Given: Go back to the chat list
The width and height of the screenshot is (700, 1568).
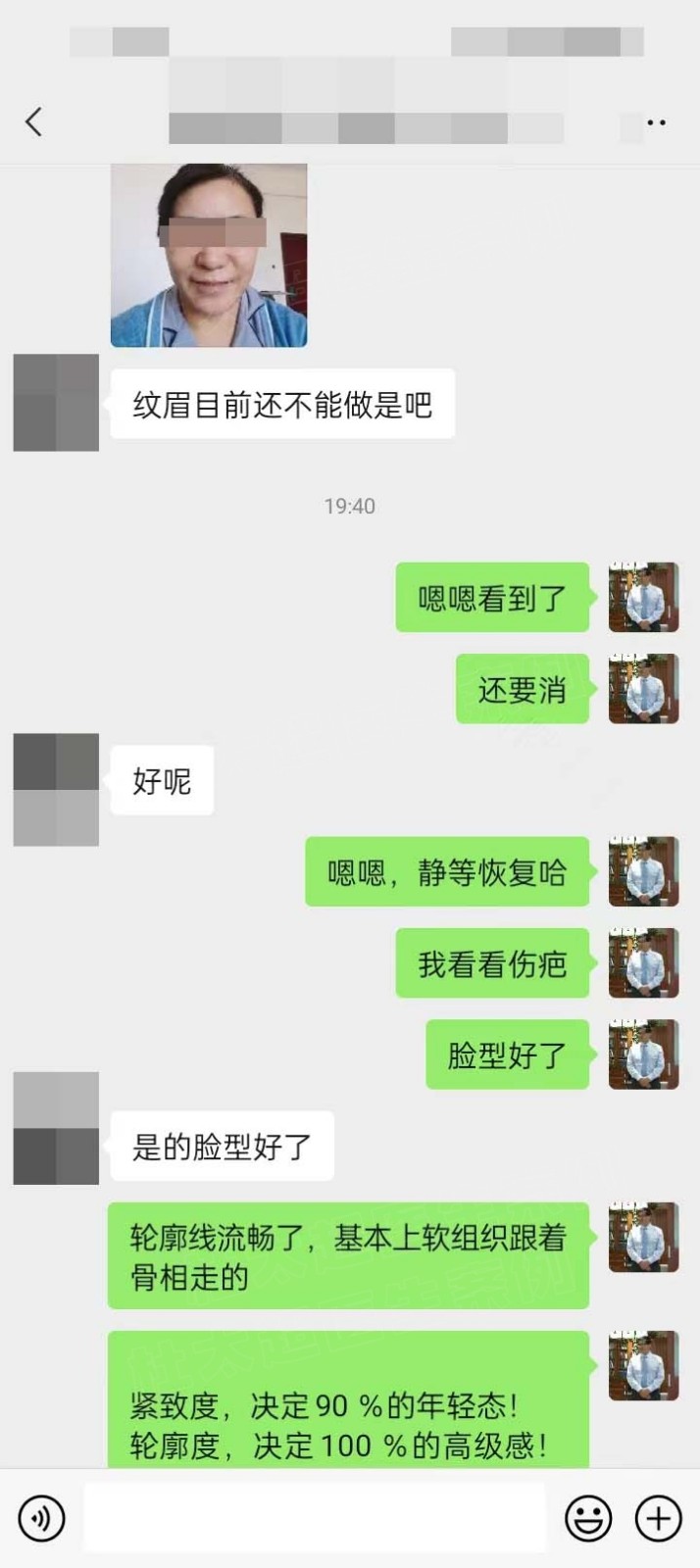Looking at the screenshot, I should point(33,122).
